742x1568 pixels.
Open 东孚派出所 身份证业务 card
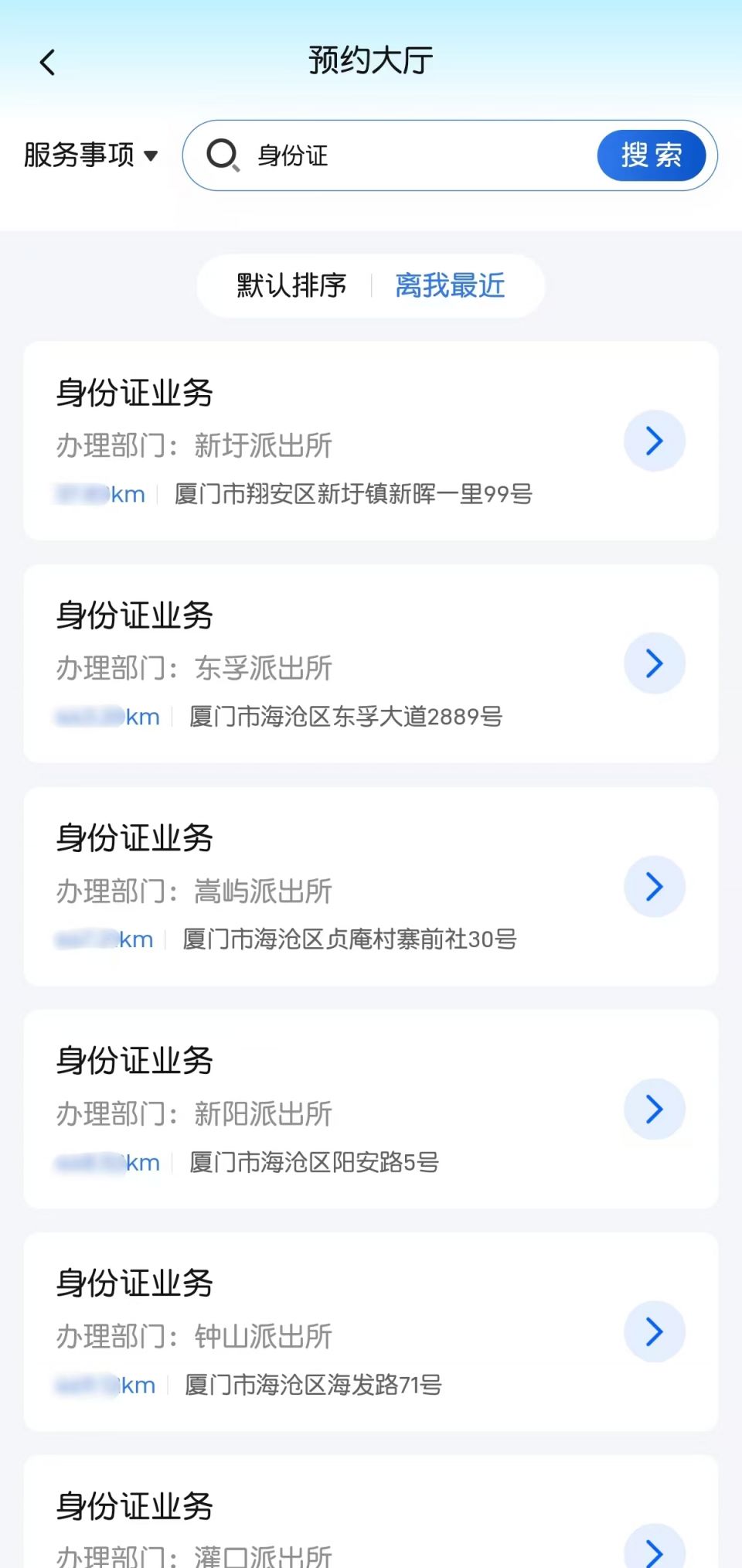pos(371,663)
